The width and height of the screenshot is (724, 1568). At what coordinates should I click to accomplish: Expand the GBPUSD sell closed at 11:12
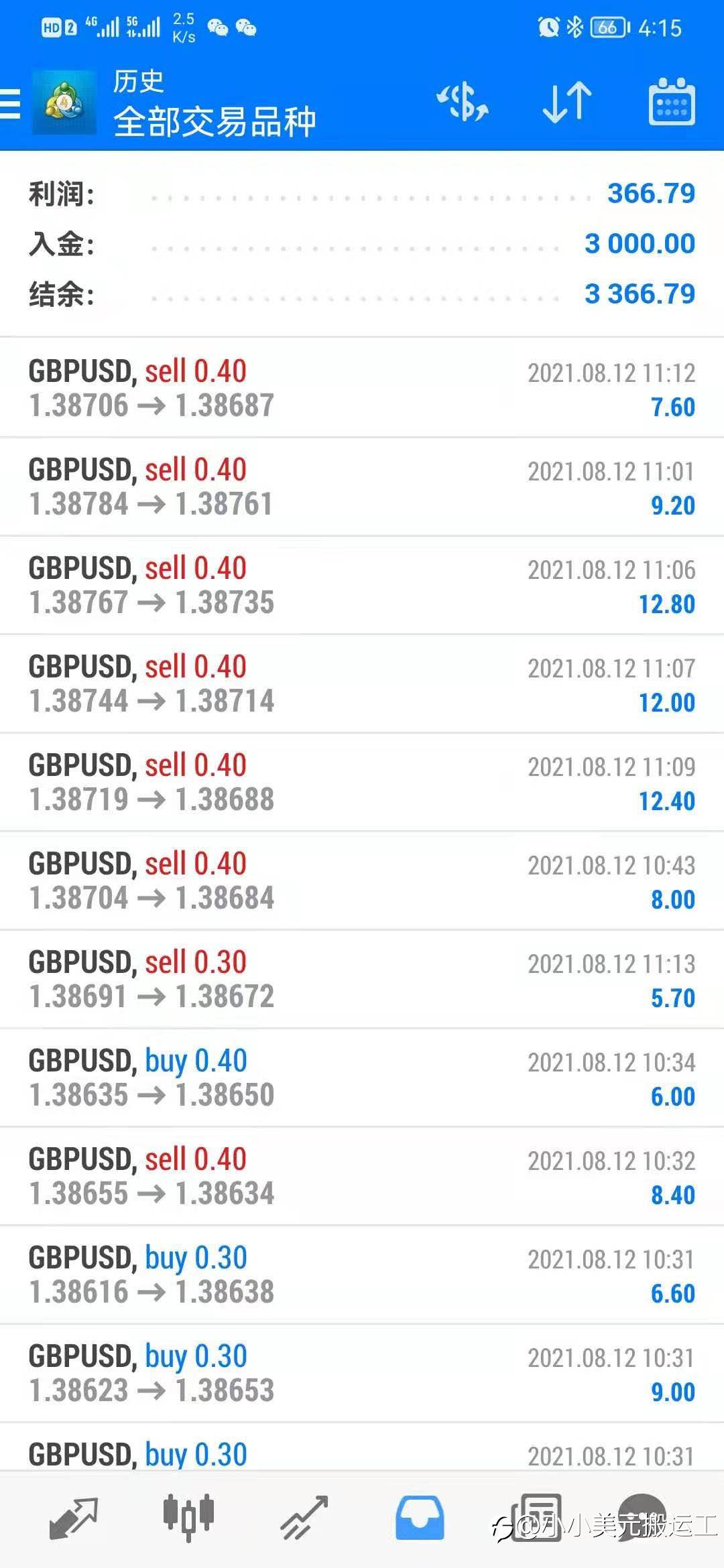pyautogui.click(x=362, y=388)
